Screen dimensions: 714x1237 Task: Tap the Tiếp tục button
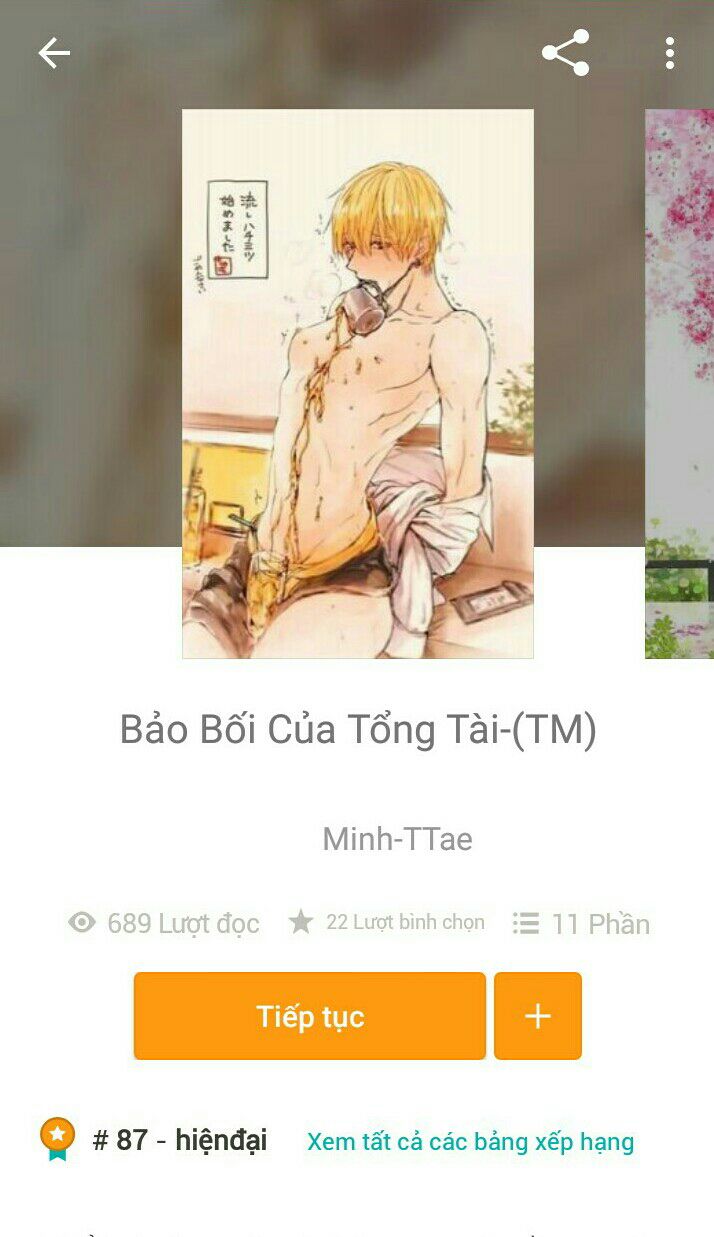(310, 1016)
